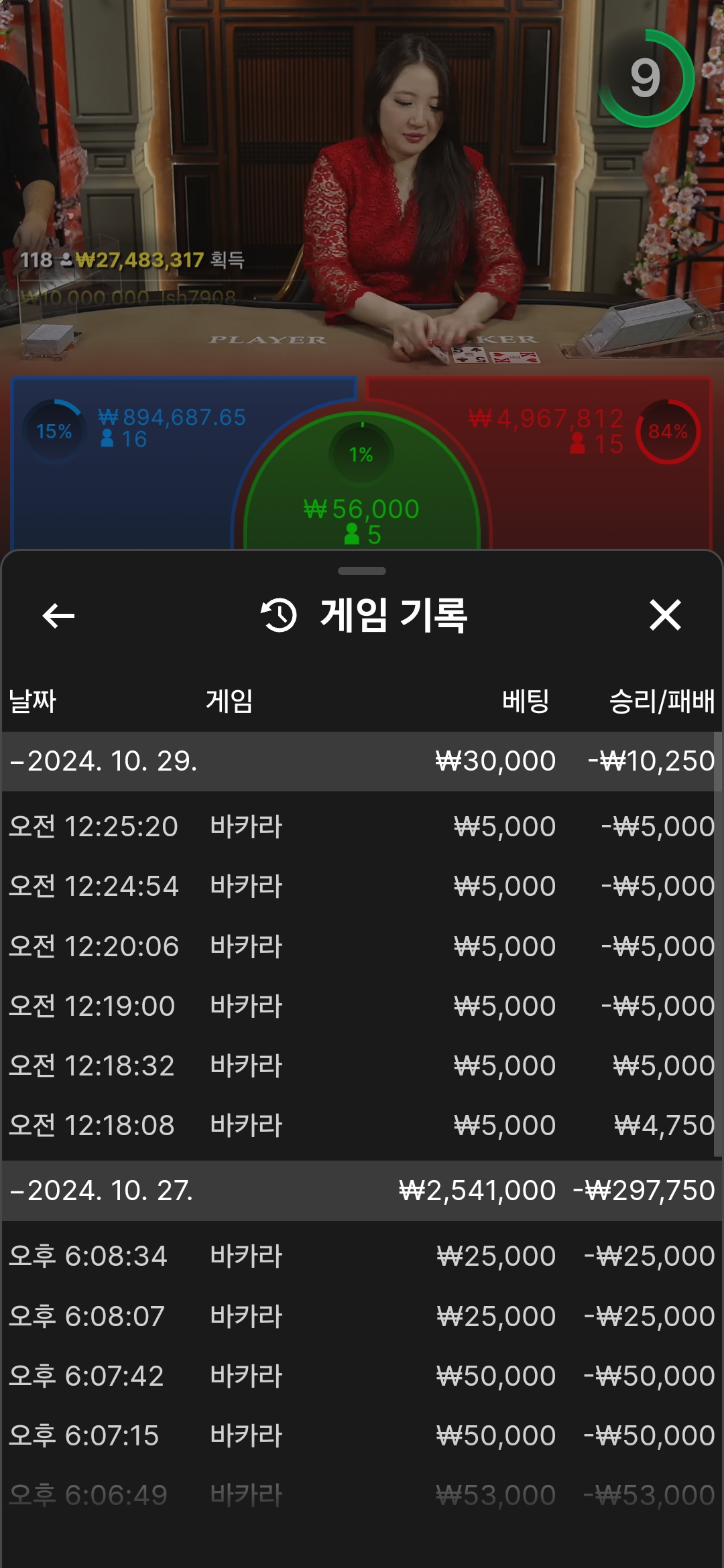Image resolution: width=724 pixels, height=1568 pixels.
Task: Open the 오후 6:08:07 바카라 record
Action: pyautogui.click(x=362, y=1316)
